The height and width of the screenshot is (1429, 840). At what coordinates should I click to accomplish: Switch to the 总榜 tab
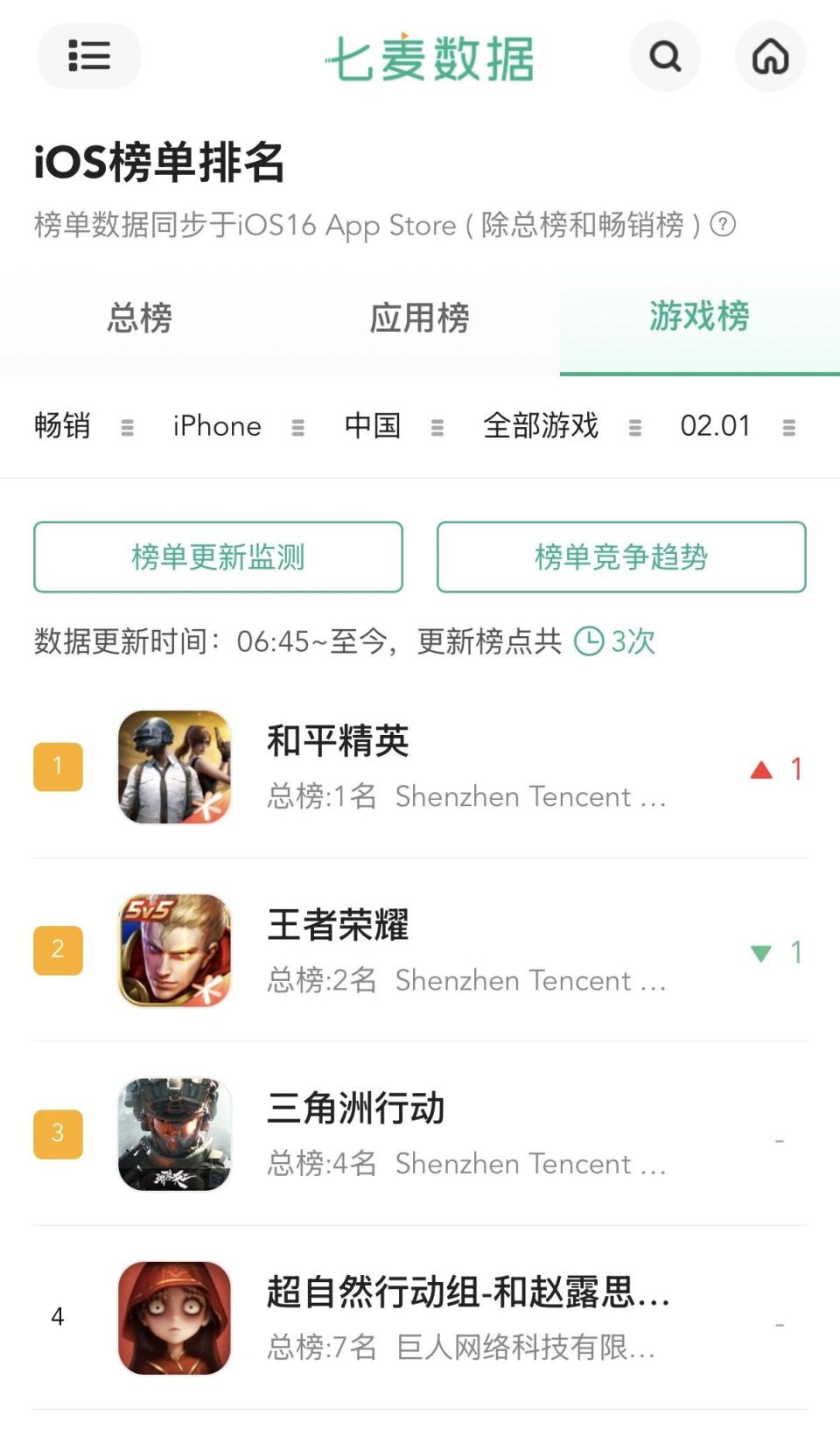click(x=140, y=320)
